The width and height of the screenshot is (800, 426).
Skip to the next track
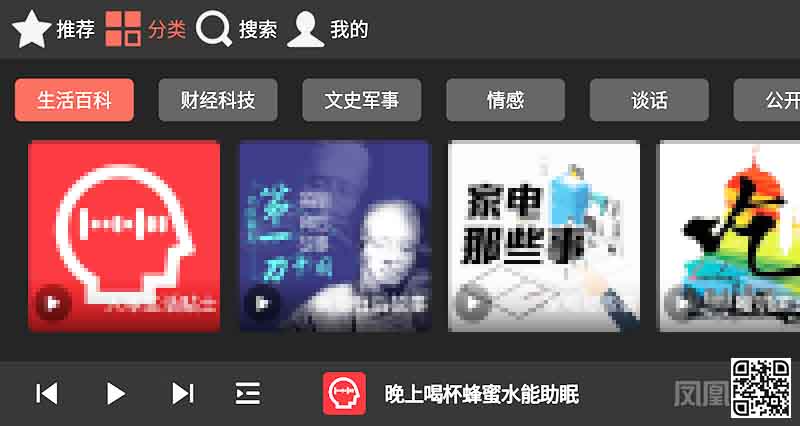tap(182, 393)
